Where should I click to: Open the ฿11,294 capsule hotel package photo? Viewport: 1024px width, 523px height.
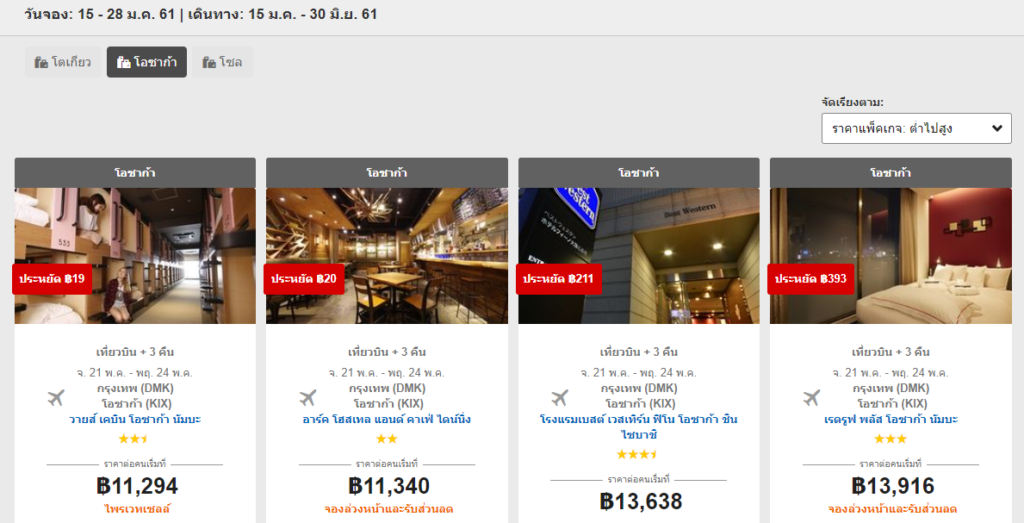tap(135, 255)
